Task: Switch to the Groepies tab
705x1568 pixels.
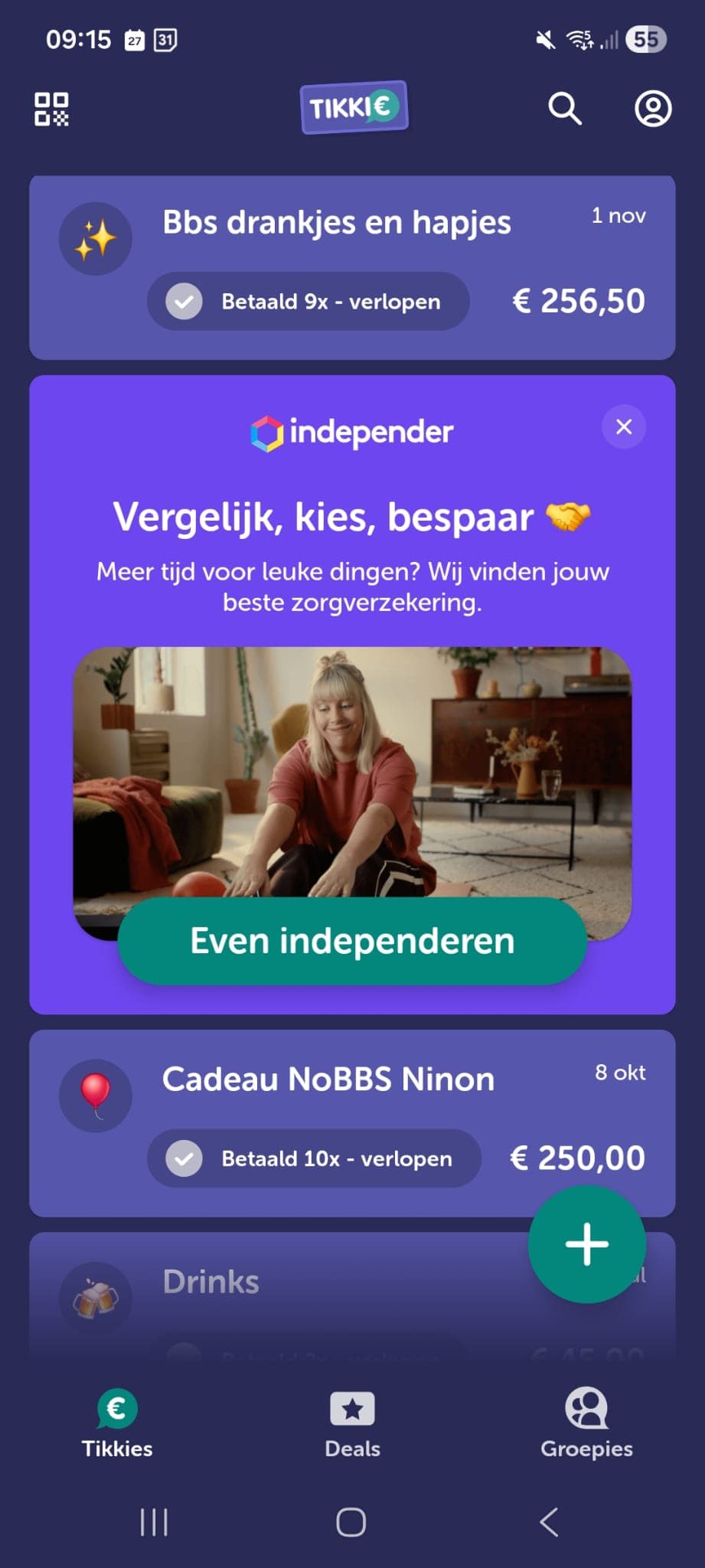Action: (x=586, y=1424)
